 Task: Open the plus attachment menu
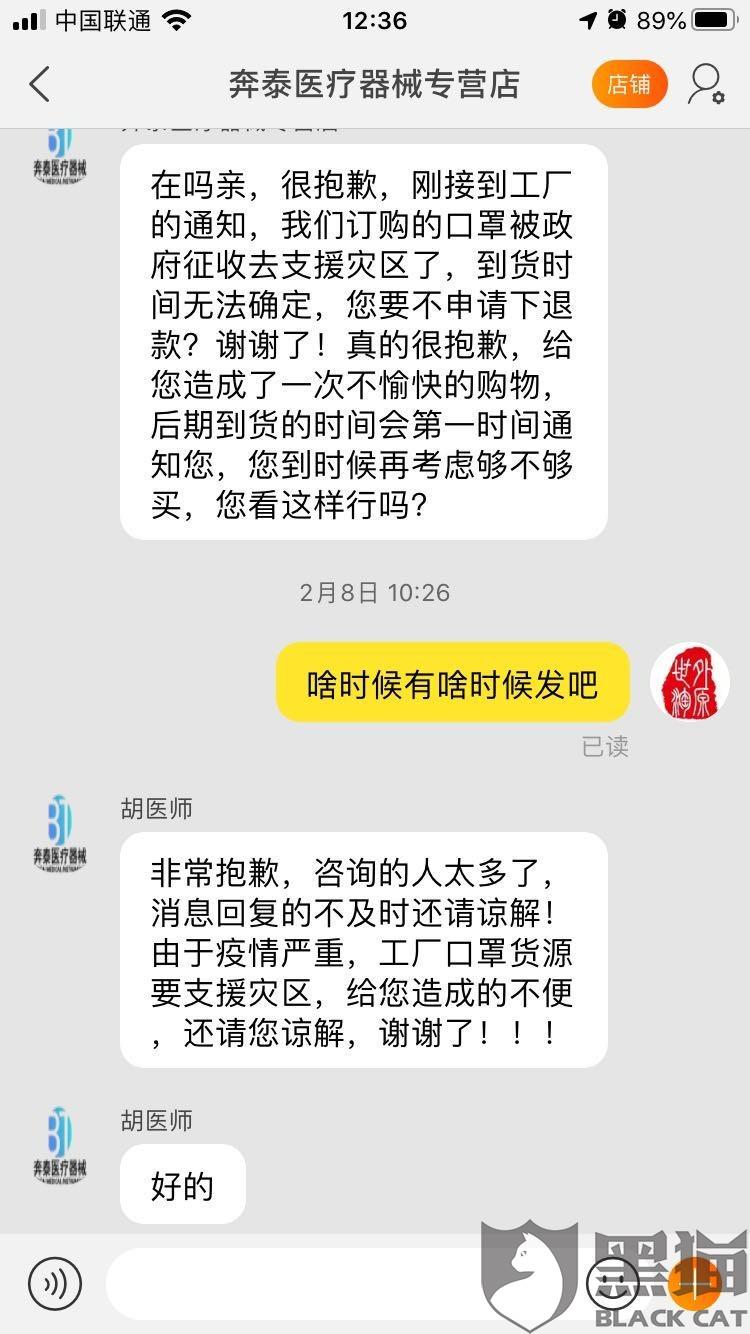point(695,1283)
